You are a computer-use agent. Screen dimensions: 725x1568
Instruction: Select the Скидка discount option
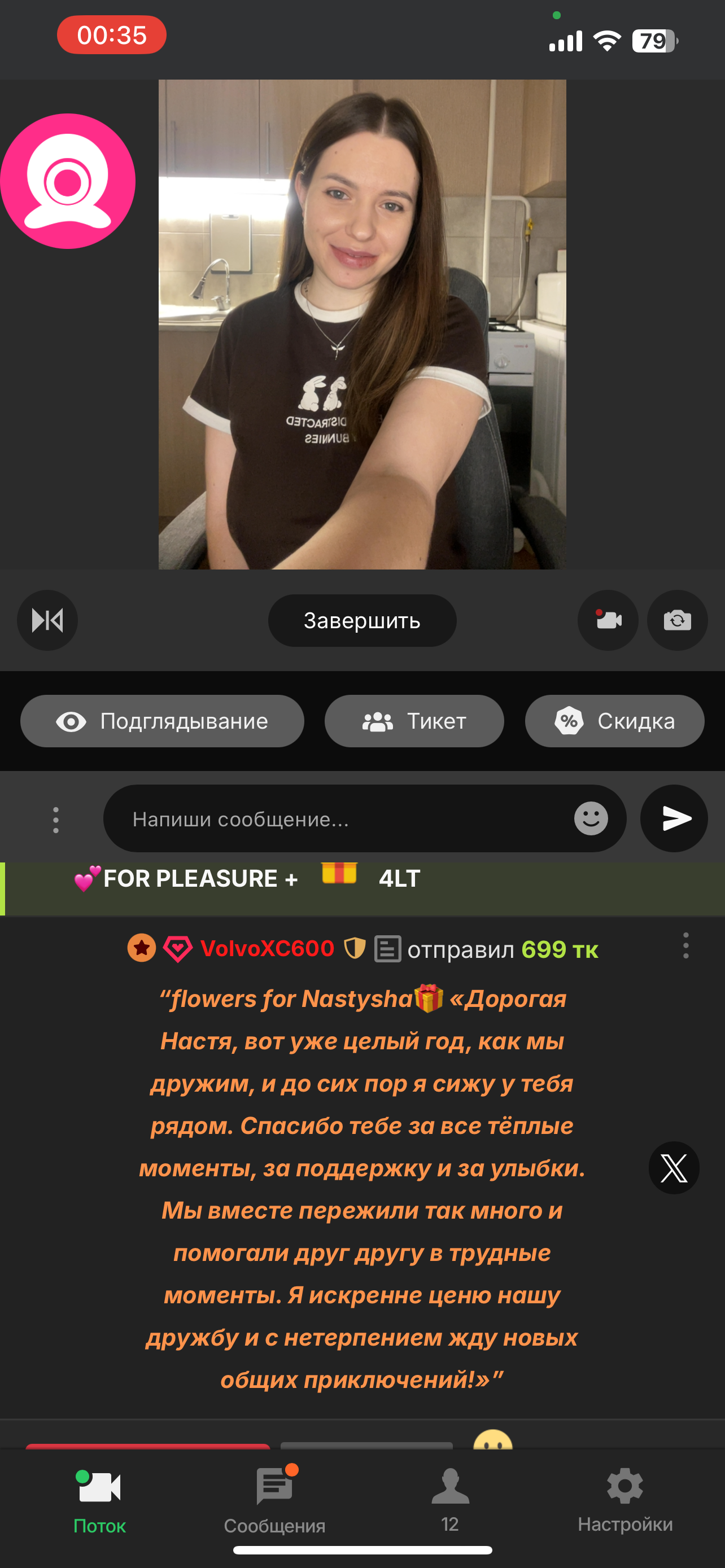point(614,721)
